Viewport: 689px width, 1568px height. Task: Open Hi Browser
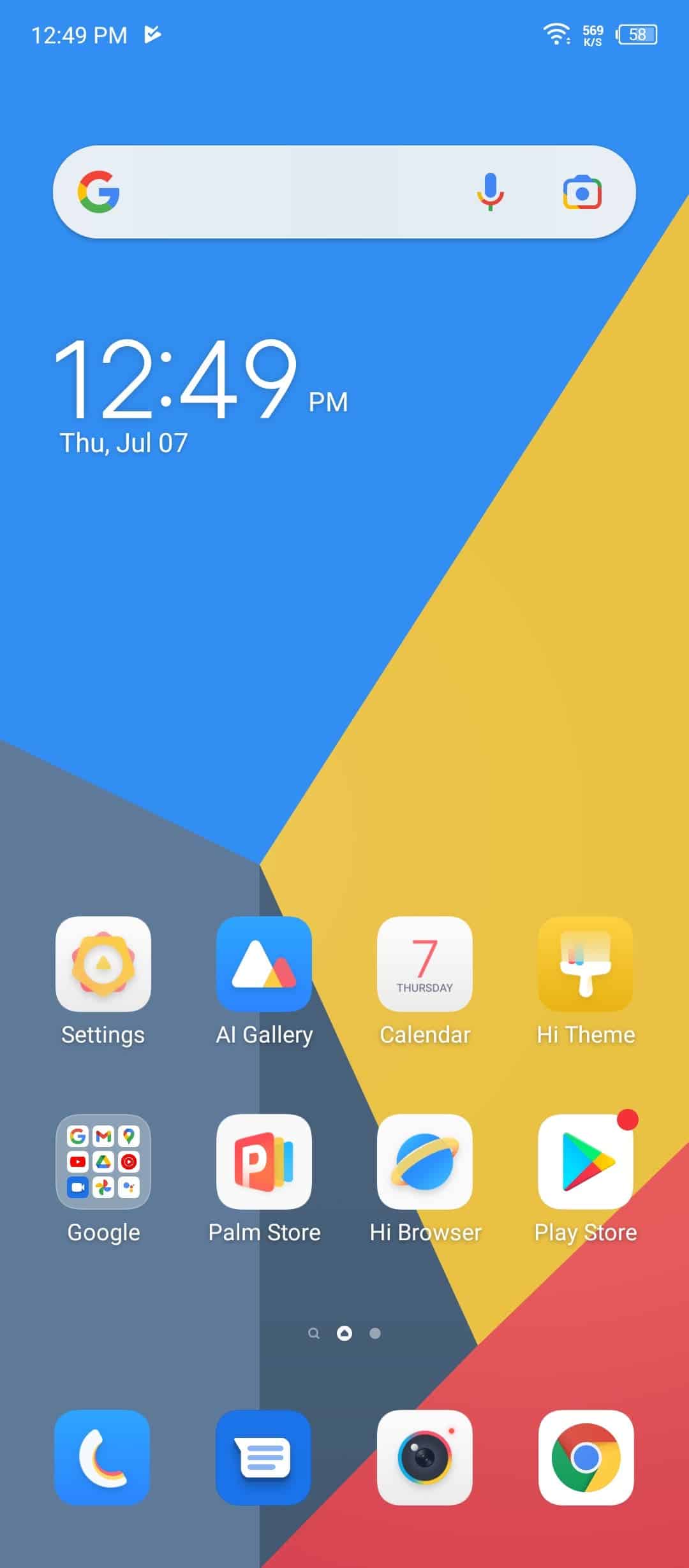tap(425, 1161)
